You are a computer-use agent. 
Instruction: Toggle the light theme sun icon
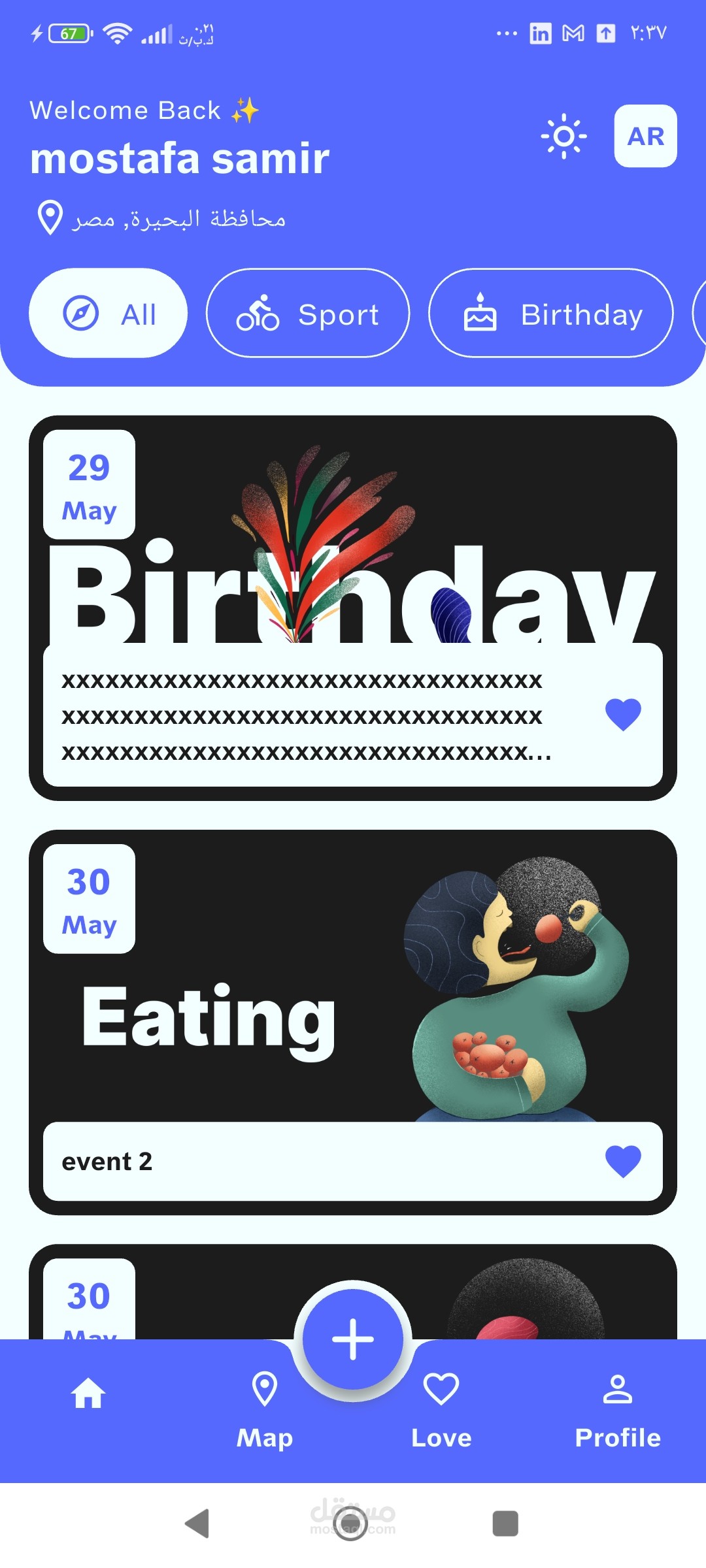click(563, 136)
